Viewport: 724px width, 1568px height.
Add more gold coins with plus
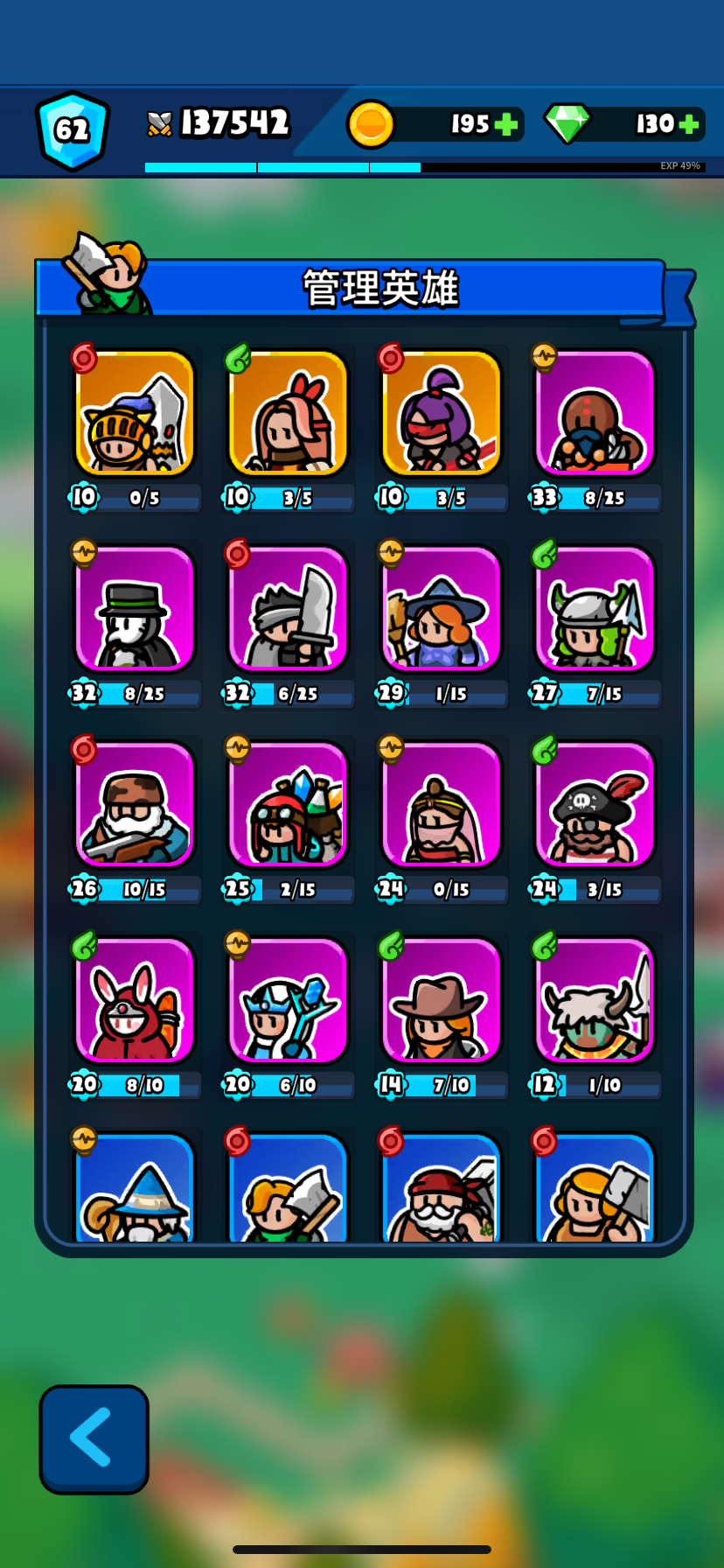coord(505,124)
